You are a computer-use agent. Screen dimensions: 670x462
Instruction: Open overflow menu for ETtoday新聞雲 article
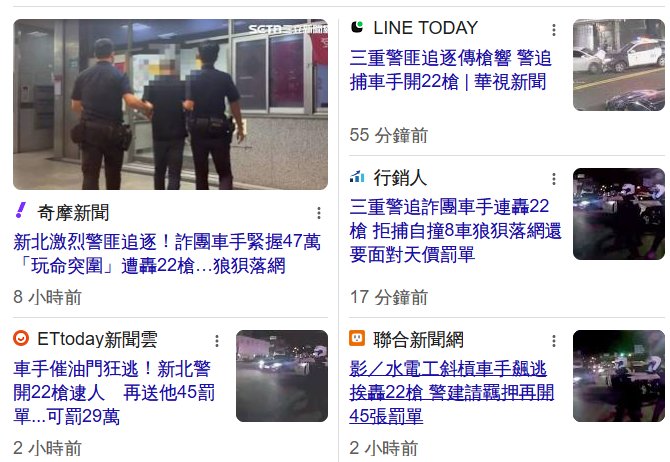point(216,340)
